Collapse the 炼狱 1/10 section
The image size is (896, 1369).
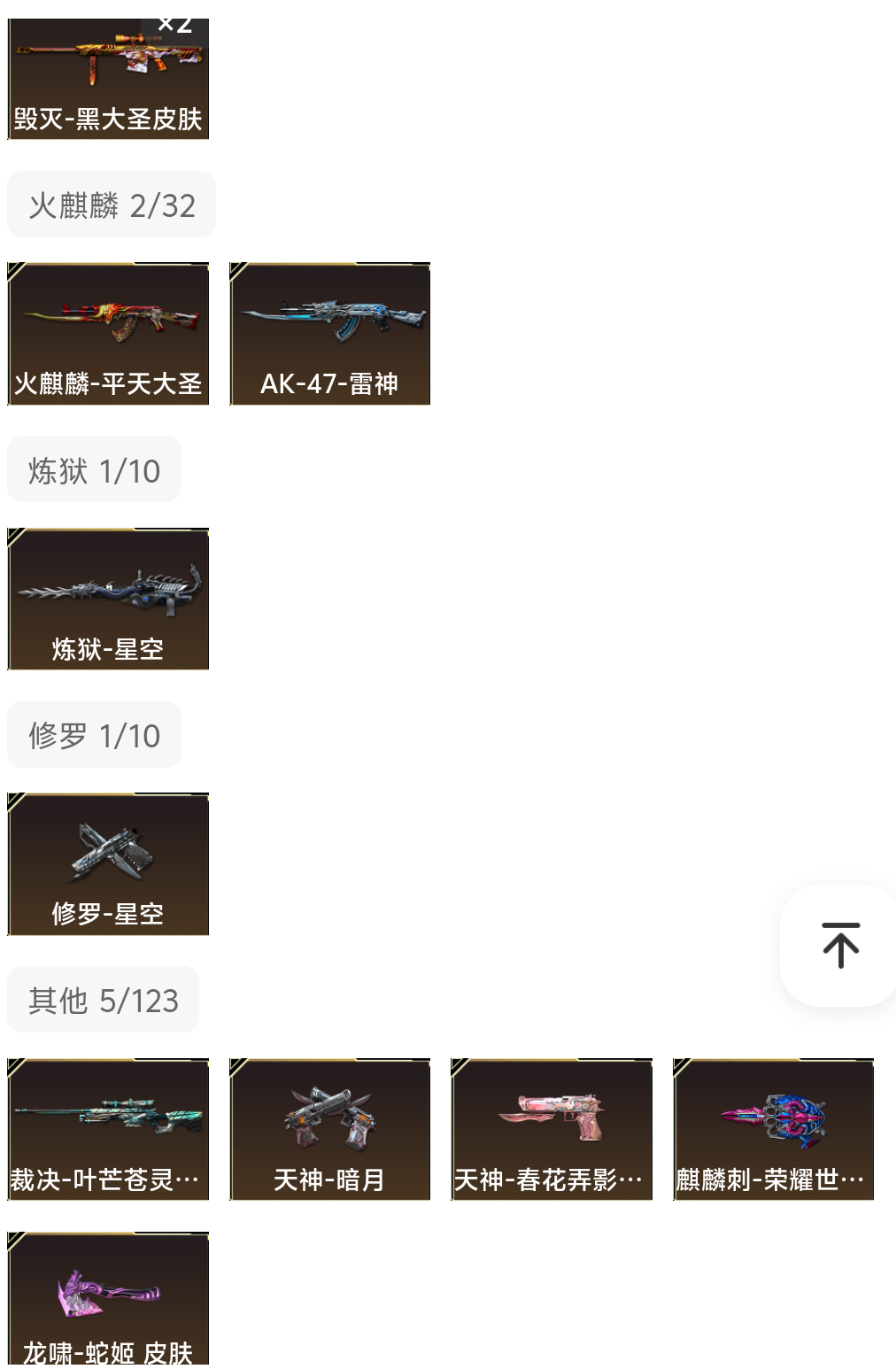point(93,469)
